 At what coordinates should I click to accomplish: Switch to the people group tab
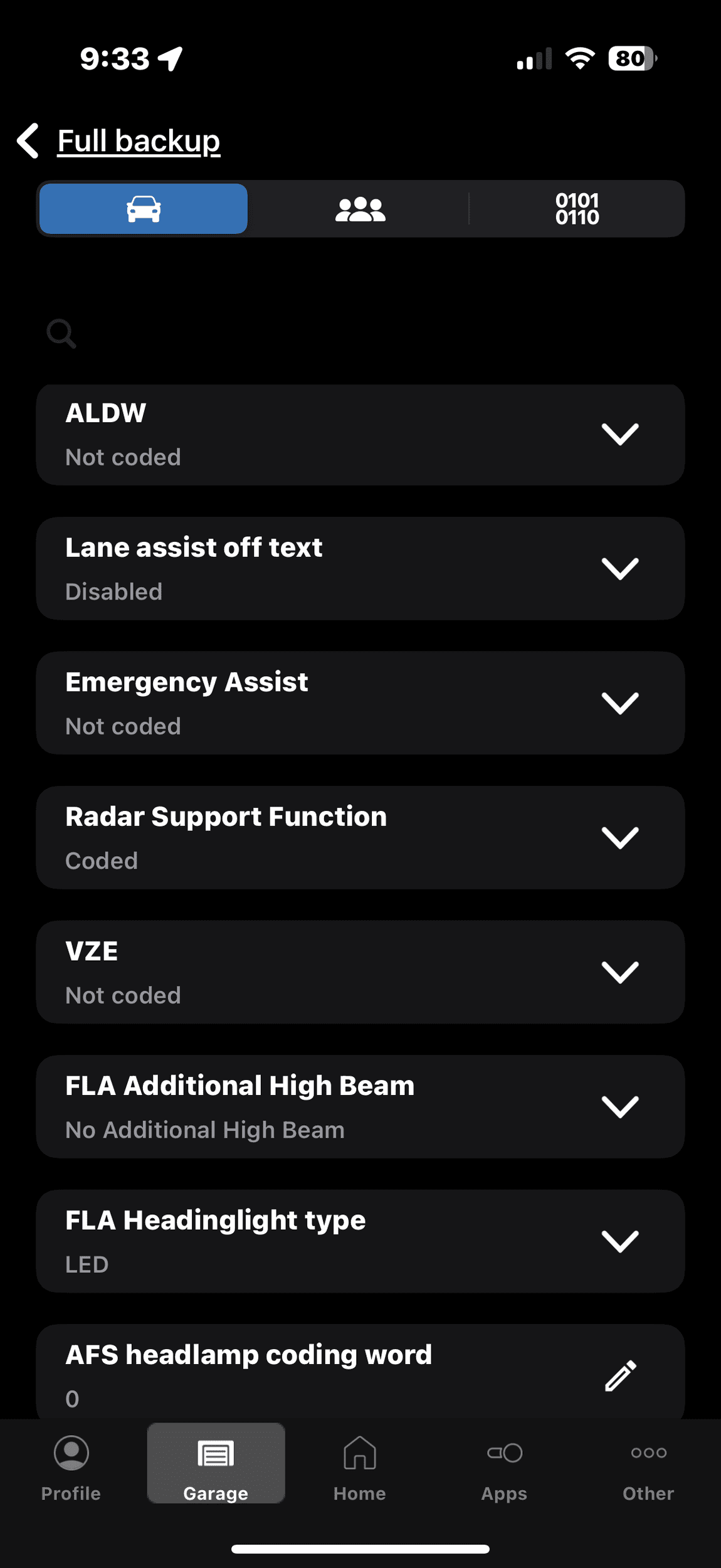click(360, 209)
